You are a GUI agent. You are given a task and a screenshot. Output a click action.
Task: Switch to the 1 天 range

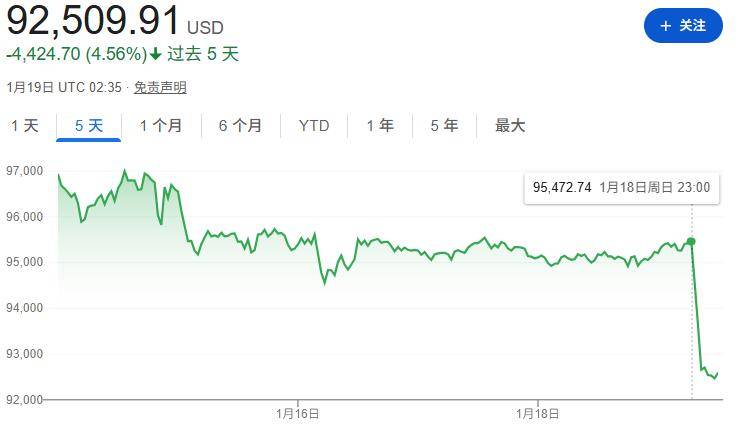(x=25, y=126)
